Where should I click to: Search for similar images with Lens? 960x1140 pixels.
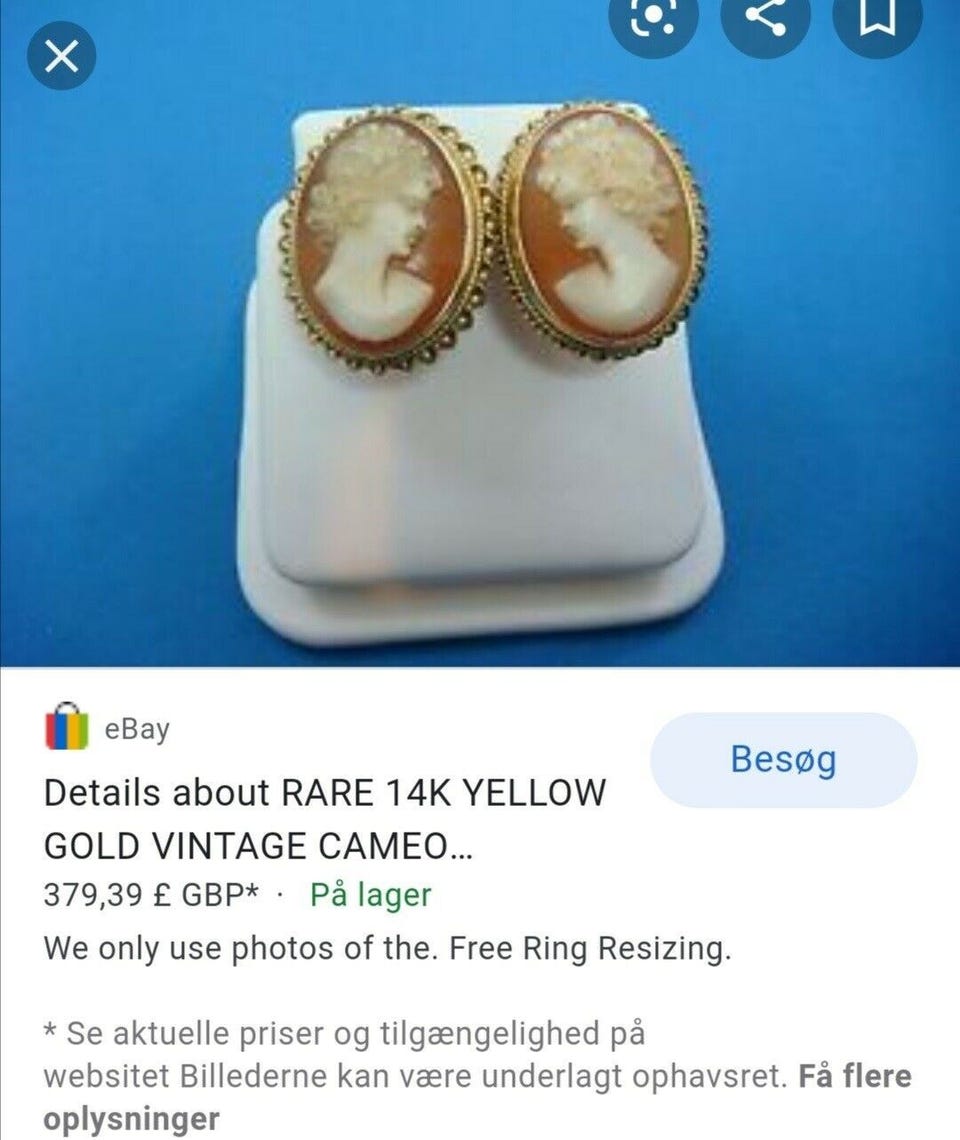point(651,16)
